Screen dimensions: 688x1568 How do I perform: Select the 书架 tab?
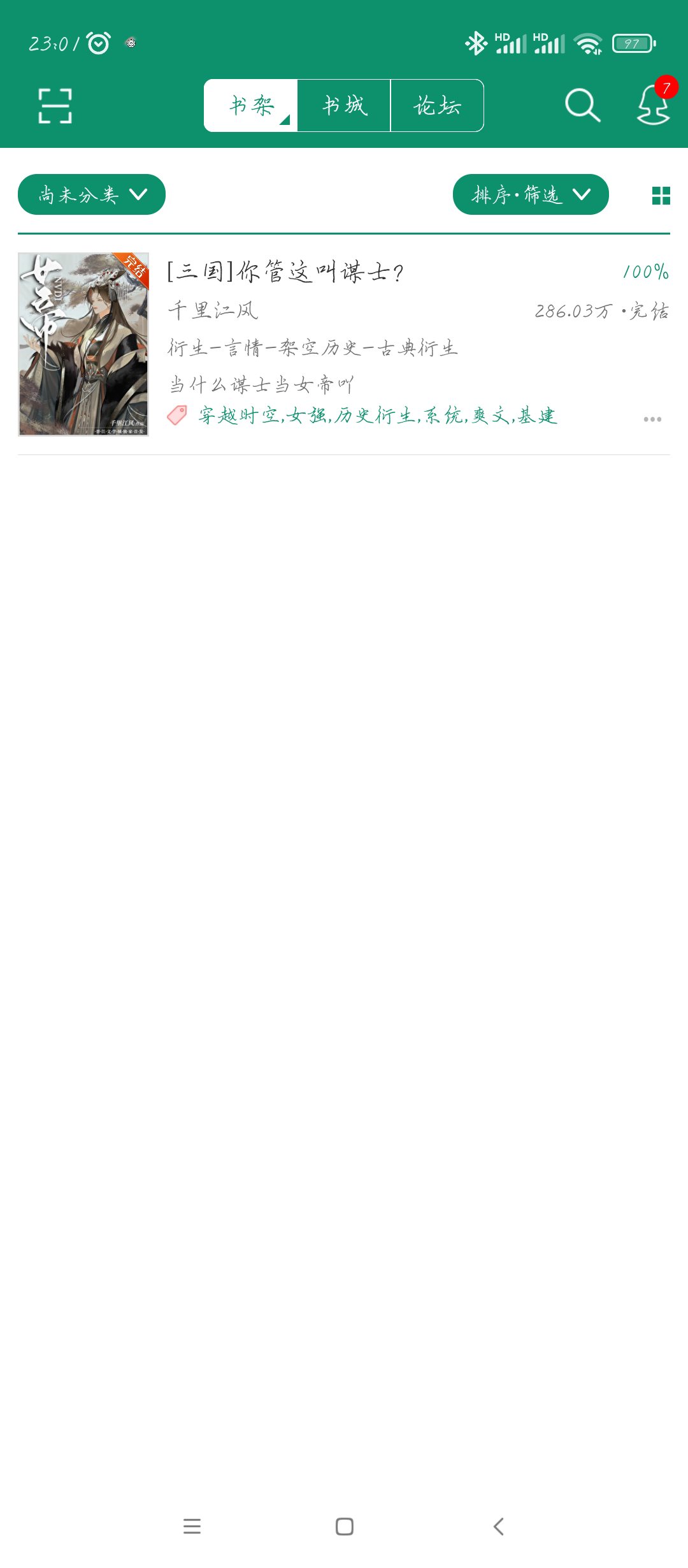[251, 106]
